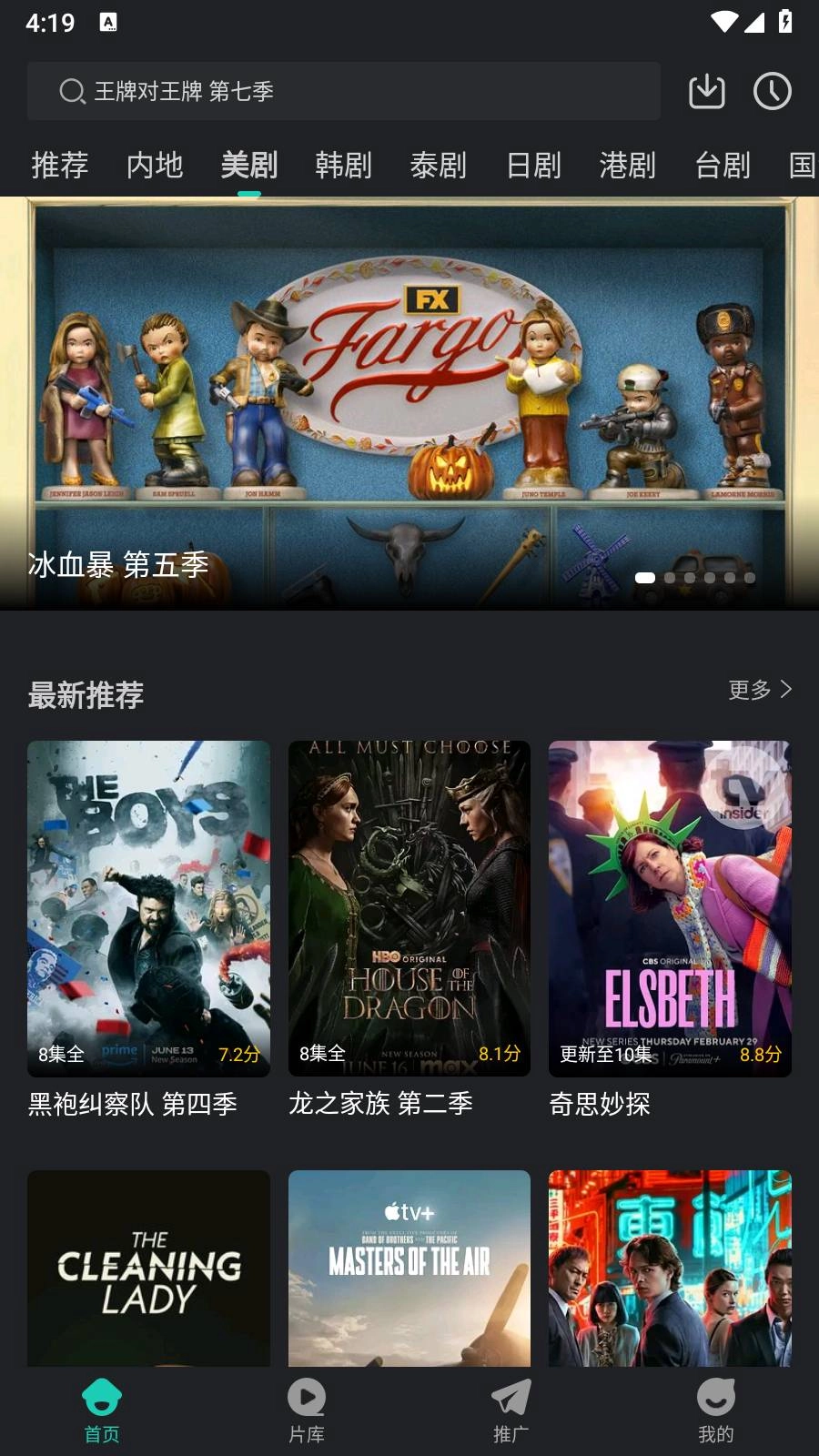819x1456 pixels.
Task: Tap the keyboard status bar icon
Action: (x=109, y=20)
